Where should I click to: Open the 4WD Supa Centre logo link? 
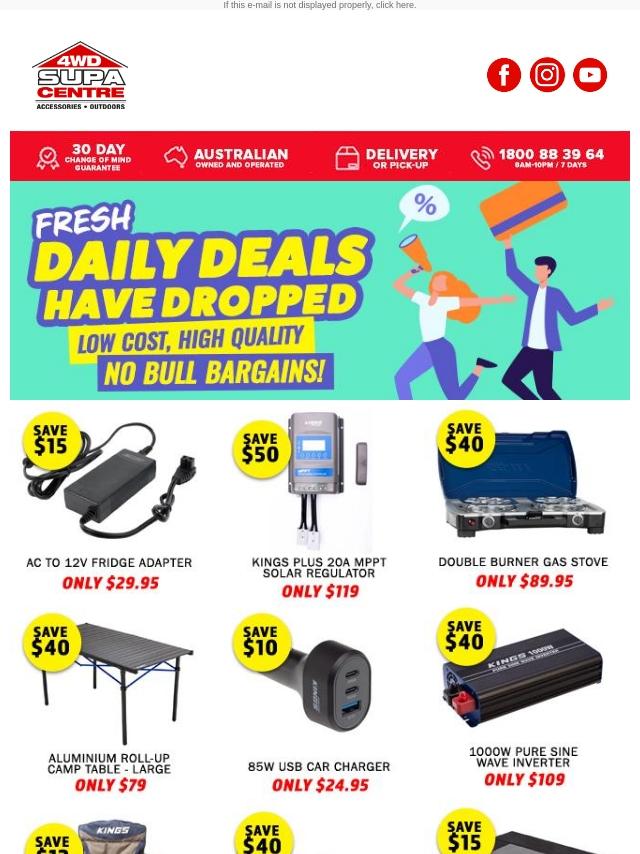coord(80,76)
